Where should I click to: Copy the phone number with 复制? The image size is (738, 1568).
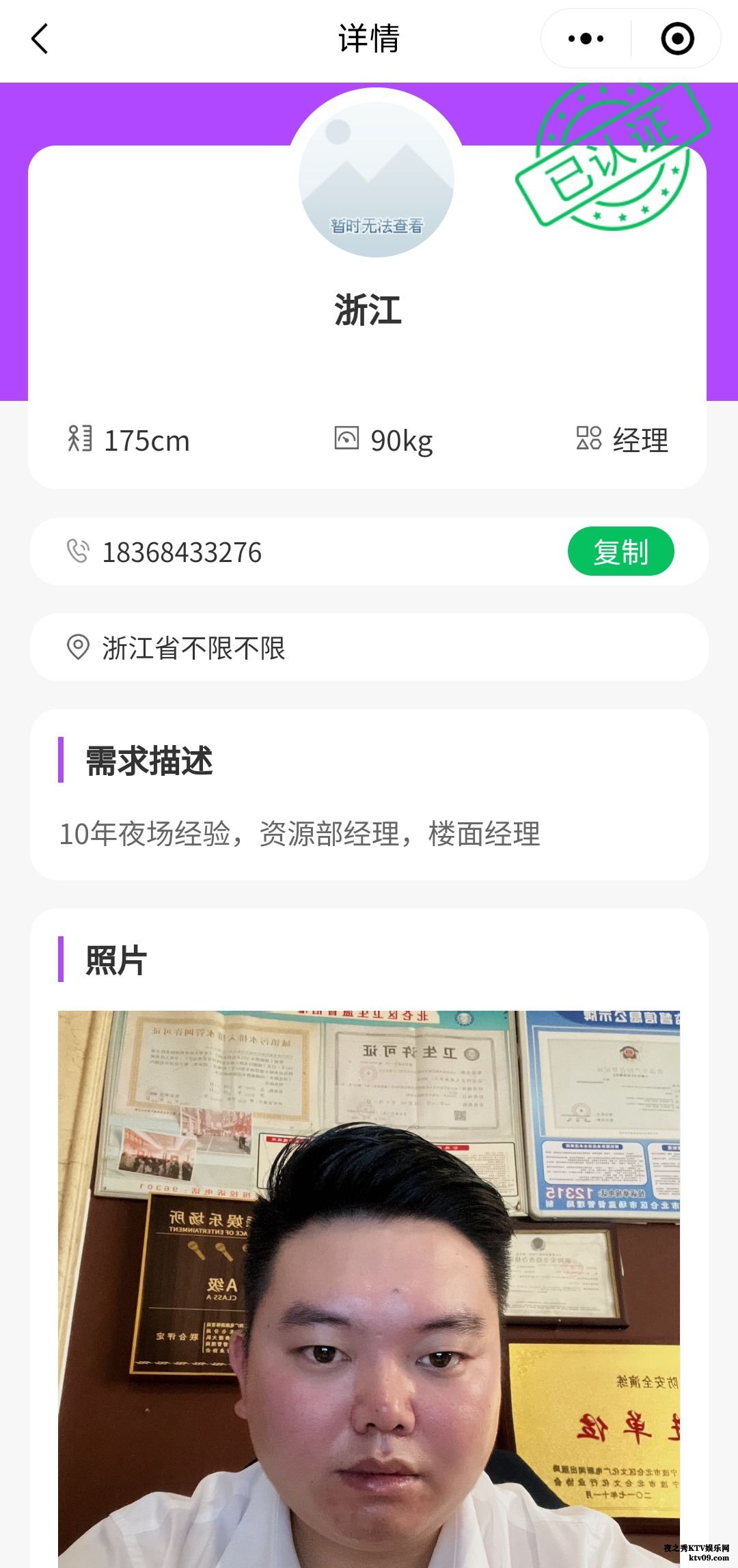[620, 551]
